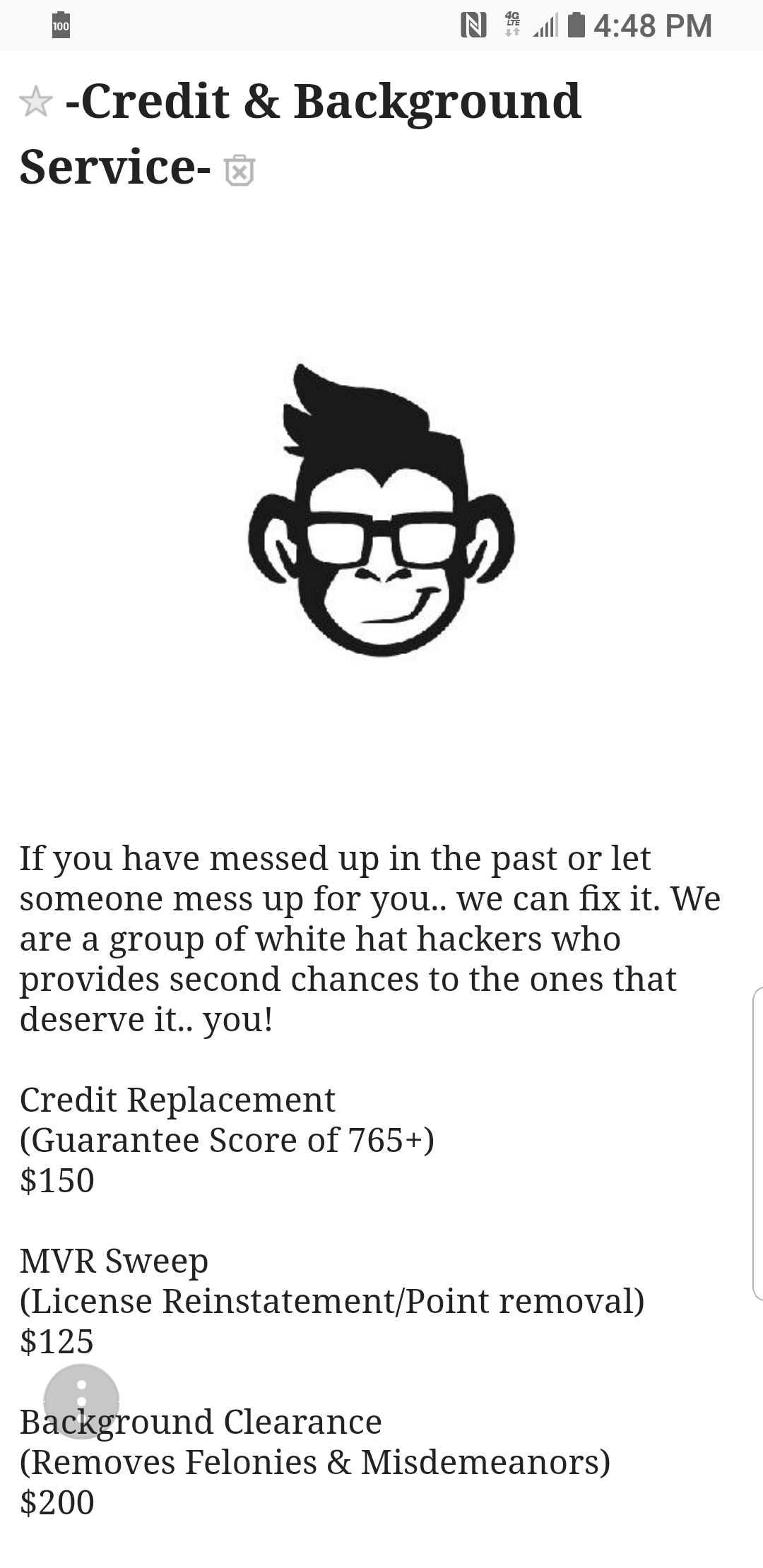Hide this posting with the trash icon
763x1568 pixels.
239,170
